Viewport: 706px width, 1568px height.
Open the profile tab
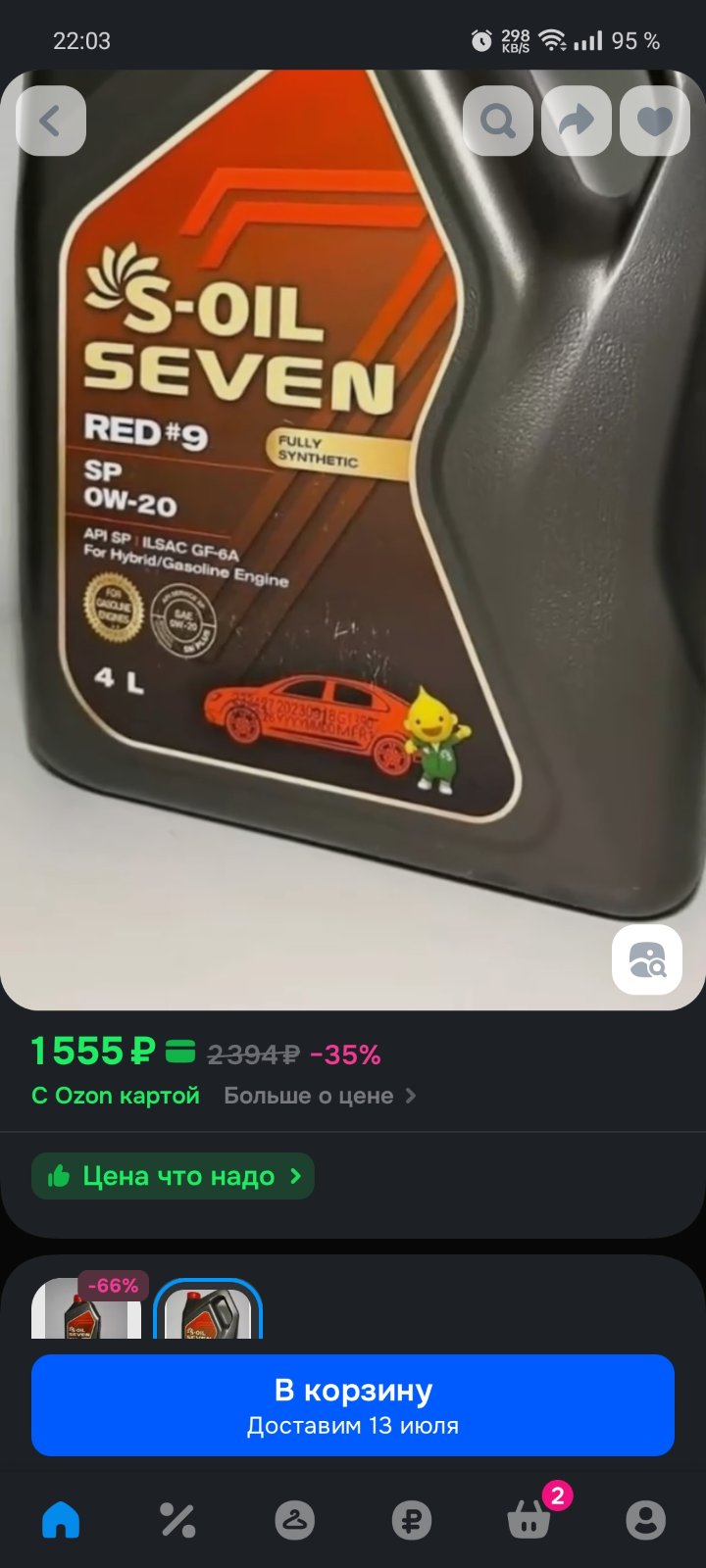(645, 1521)
